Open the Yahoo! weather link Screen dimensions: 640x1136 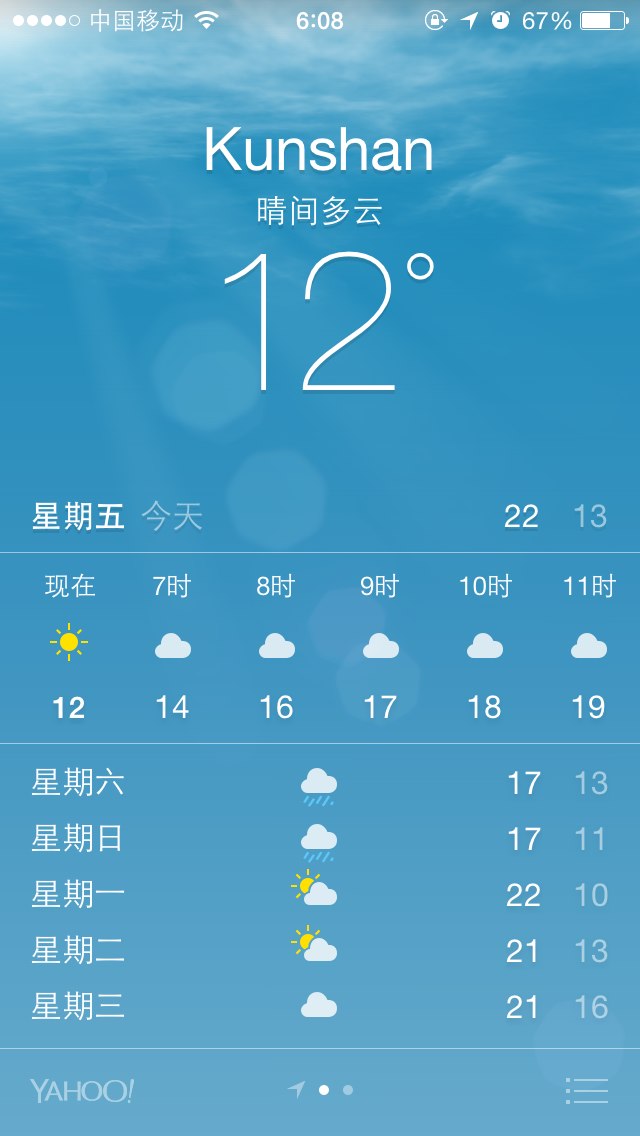[82, 1090]
